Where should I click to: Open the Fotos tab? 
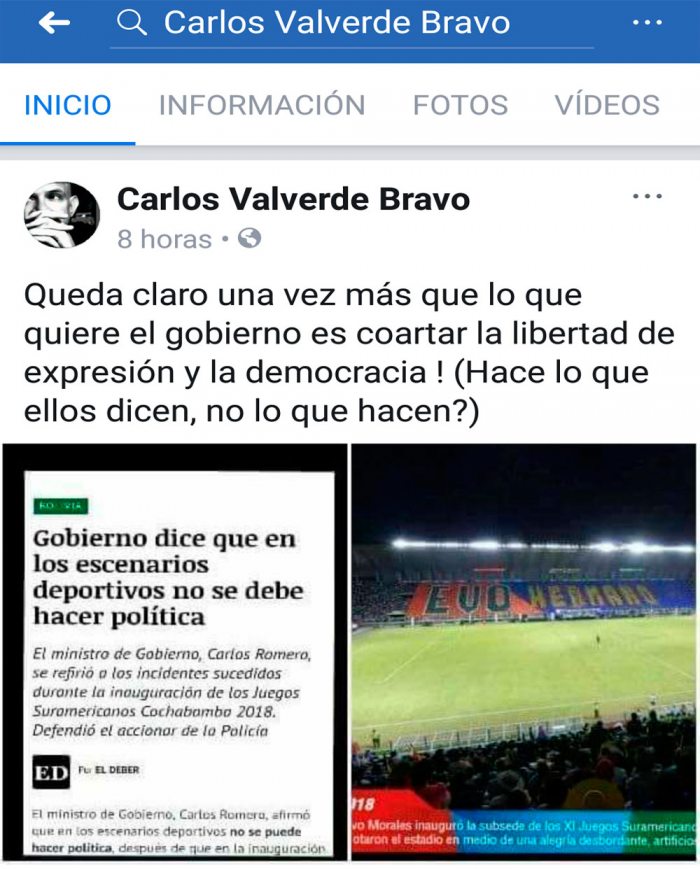[460, 104]
